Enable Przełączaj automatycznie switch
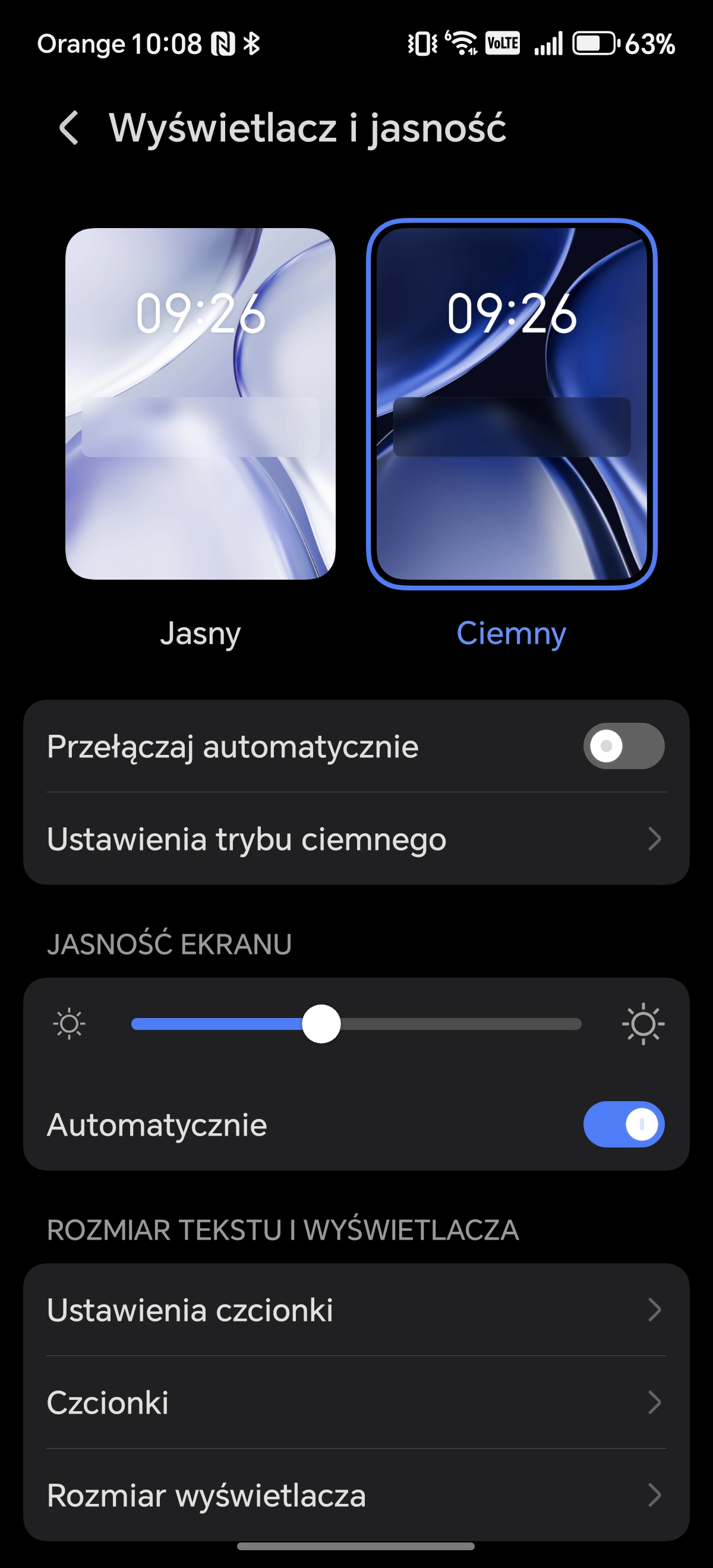Image resolution: width=713 pixels, height=1568 pixels. point(623,745)
